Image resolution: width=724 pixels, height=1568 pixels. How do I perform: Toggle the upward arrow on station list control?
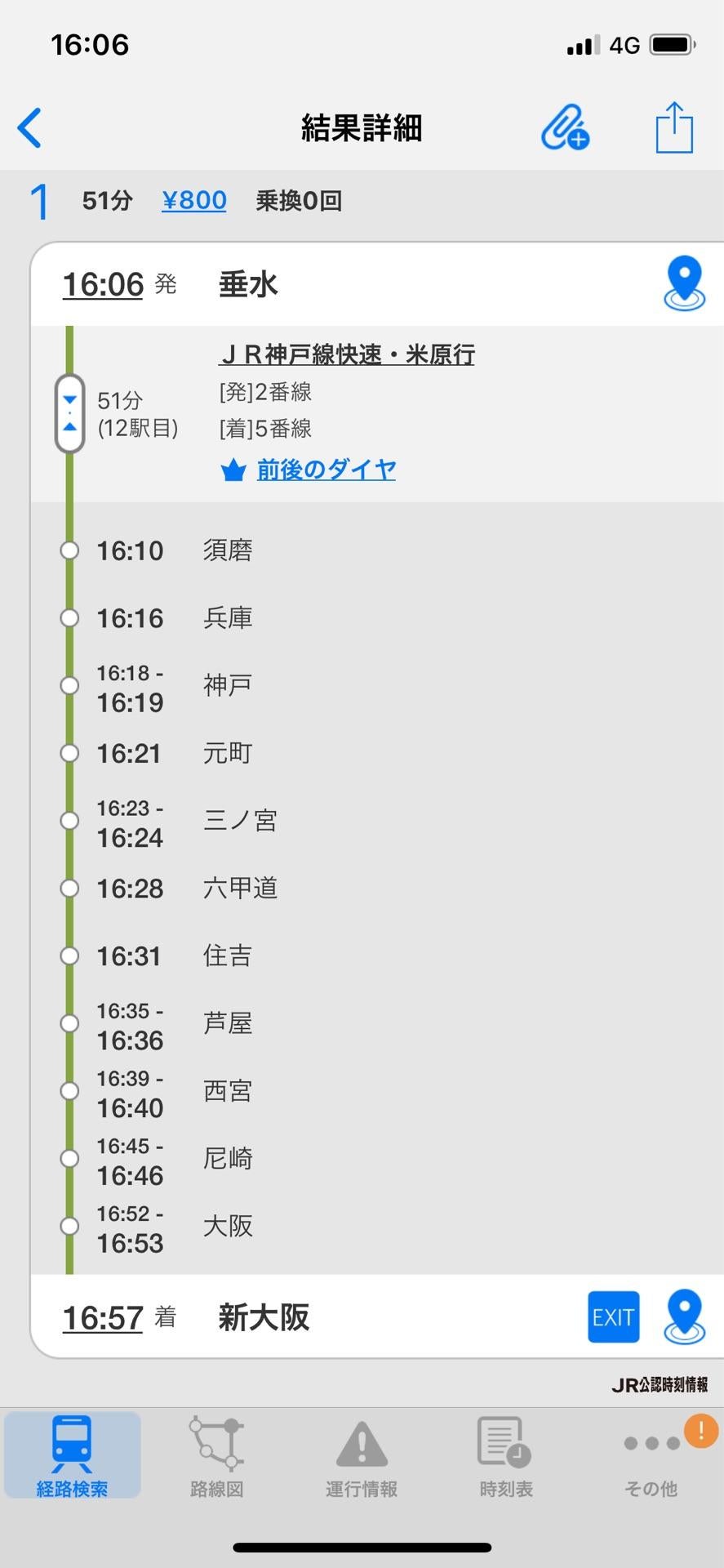click(69, 425)
